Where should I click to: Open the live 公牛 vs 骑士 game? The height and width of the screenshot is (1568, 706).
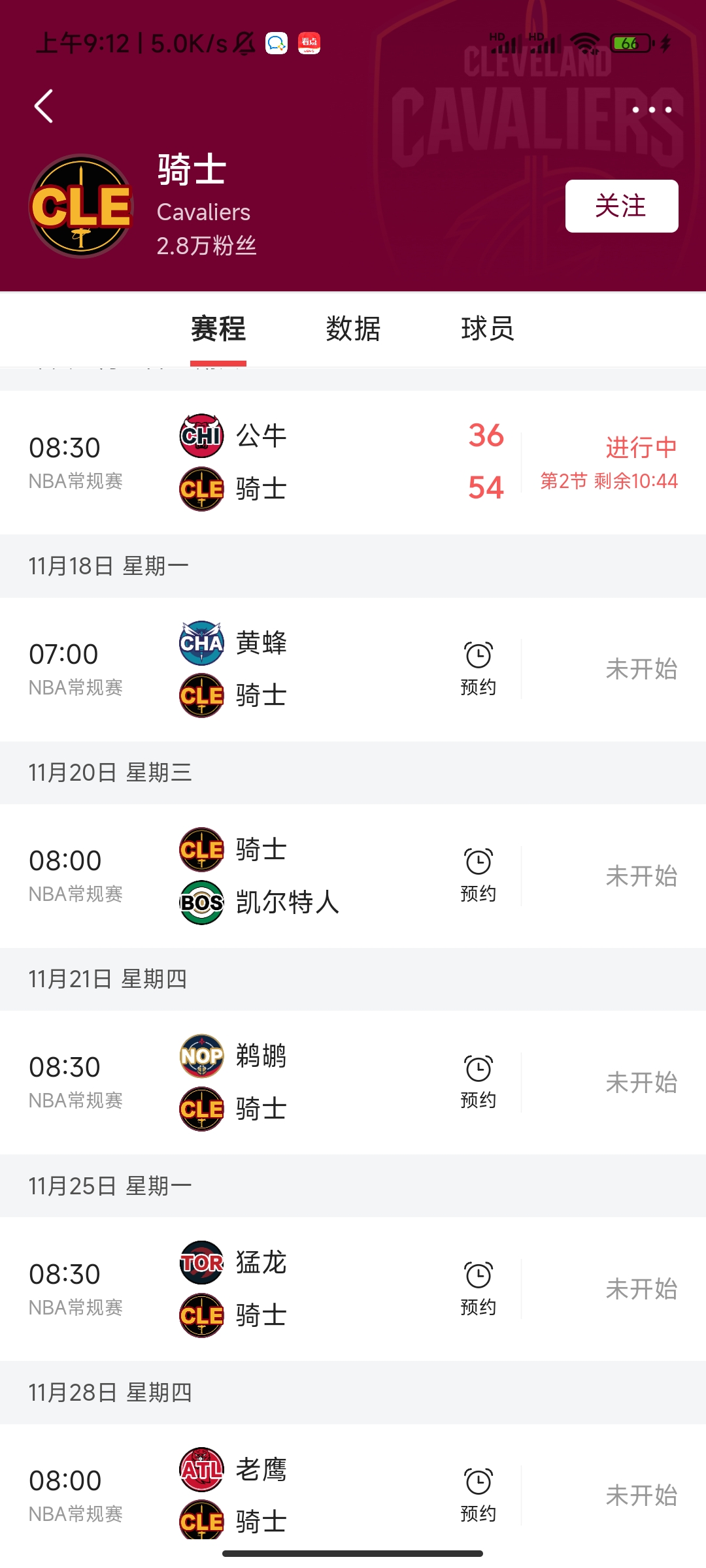(x=353, y=463)
